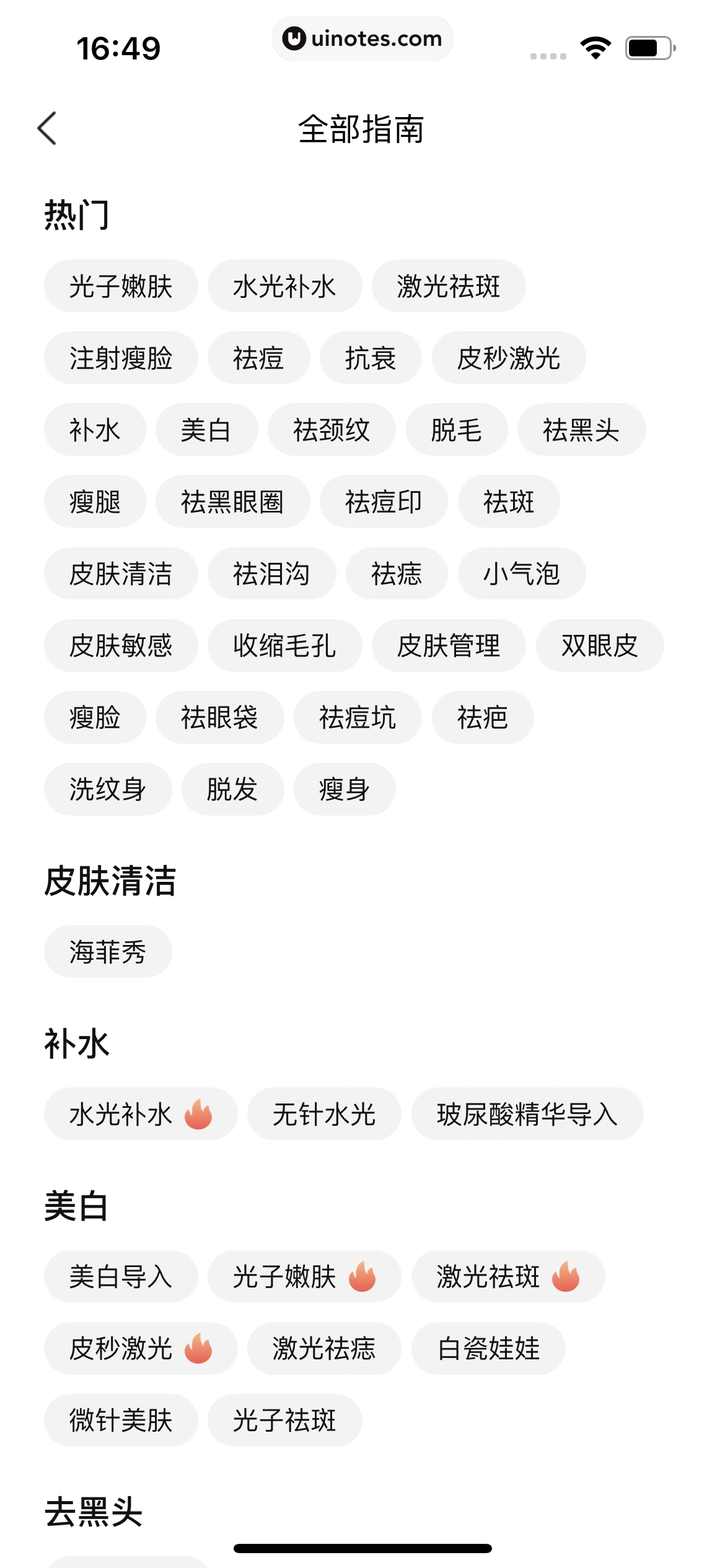This screenshot has width=725, height=1568.
Task: Select the 注射瘦脸 chip
Action: (x=121, y=358)
